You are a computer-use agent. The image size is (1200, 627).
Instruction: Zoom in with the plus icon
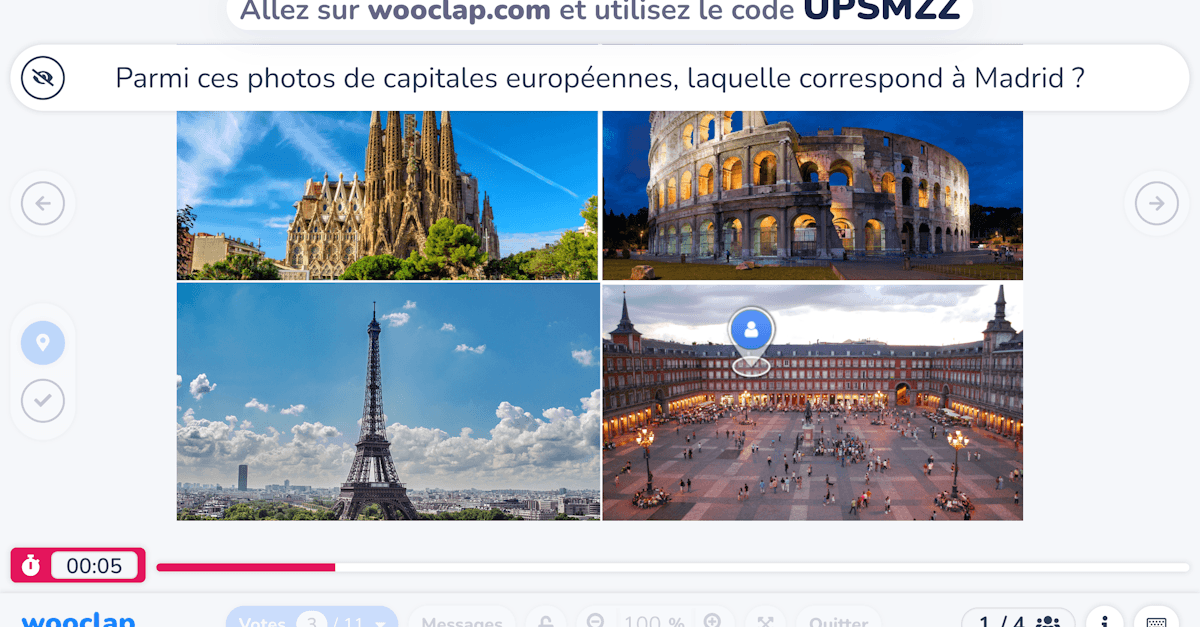click(x=712, y=621)
